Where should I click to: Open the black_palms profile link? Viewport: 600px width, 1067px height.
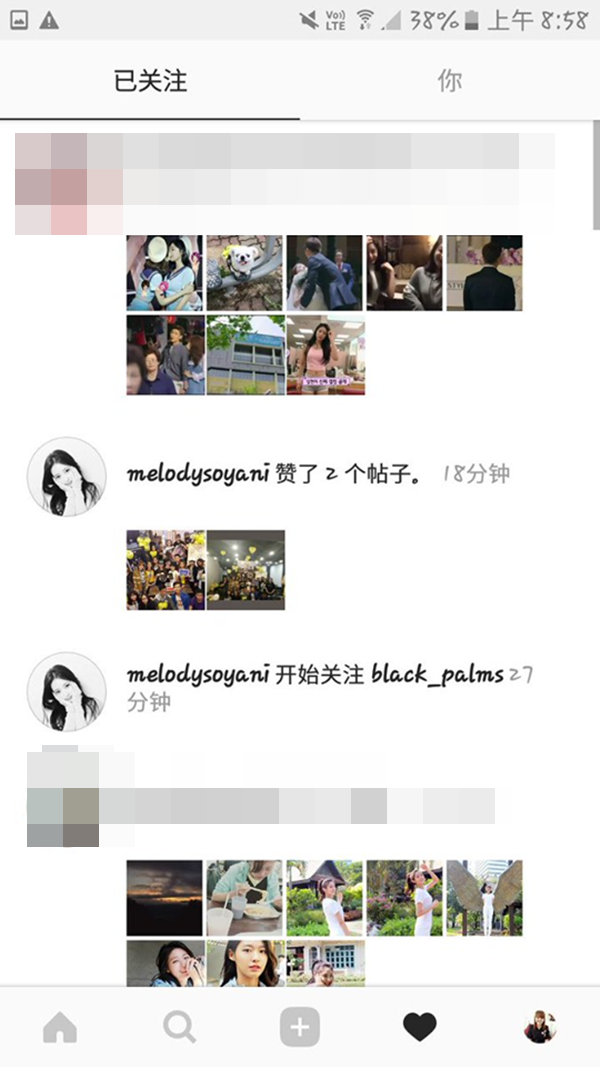coord(437,674)
